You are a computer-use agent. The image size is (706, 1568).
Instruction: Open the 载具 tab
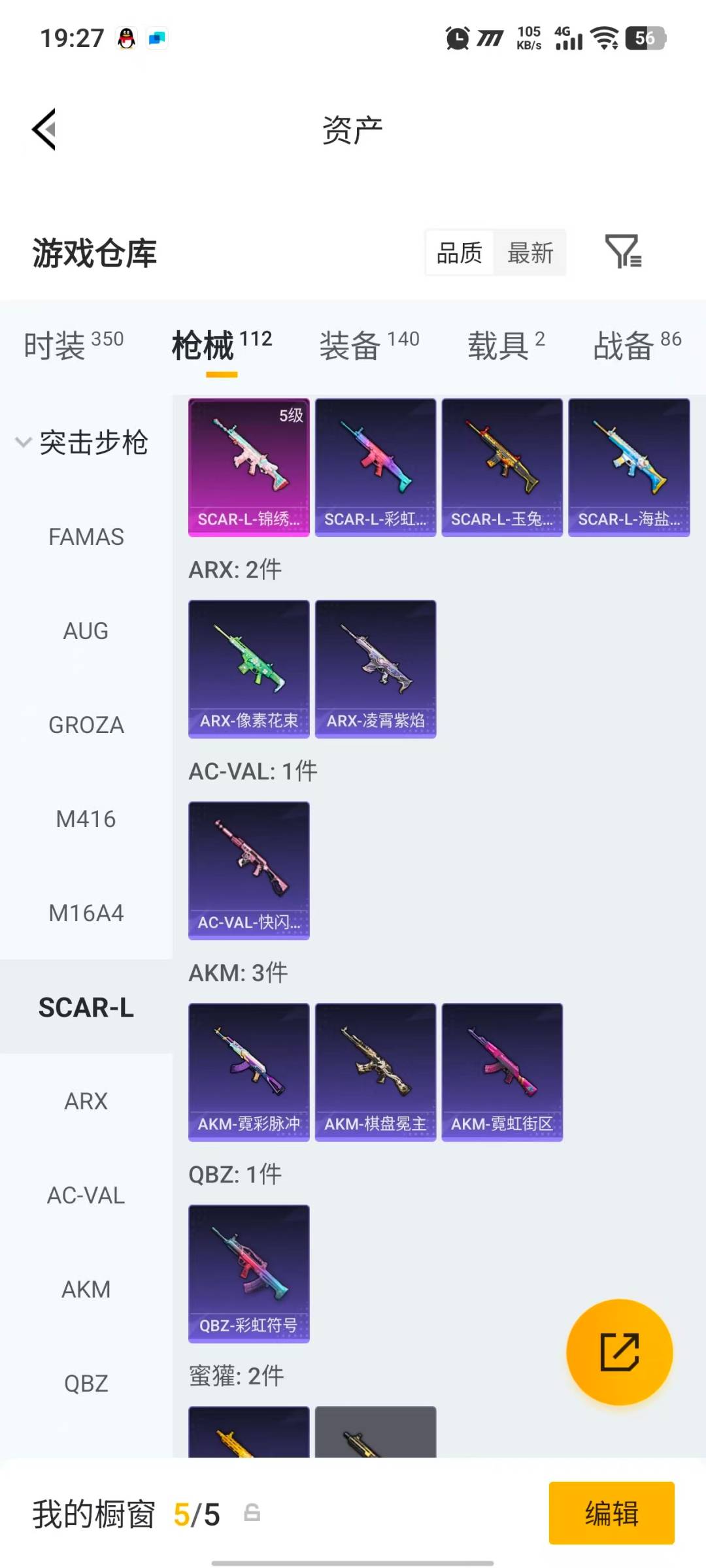tap(498, 346)
